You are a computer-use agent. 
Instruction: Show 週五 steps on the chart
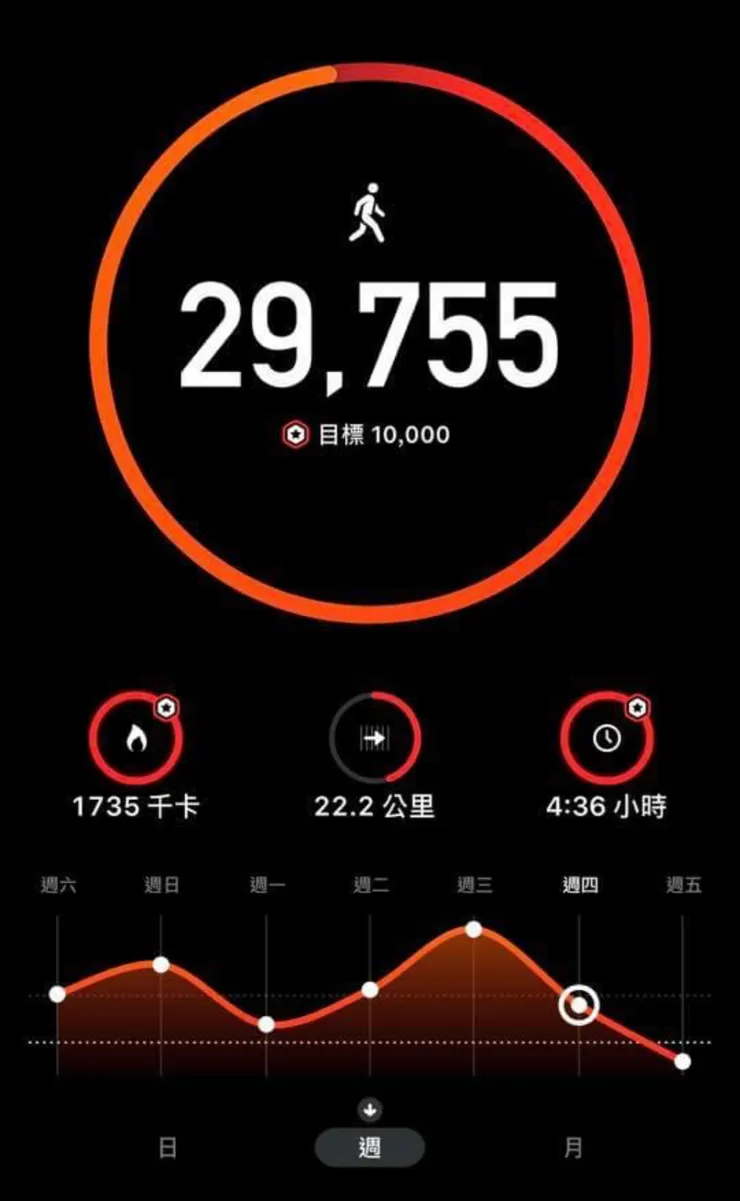pos(682,1061)
